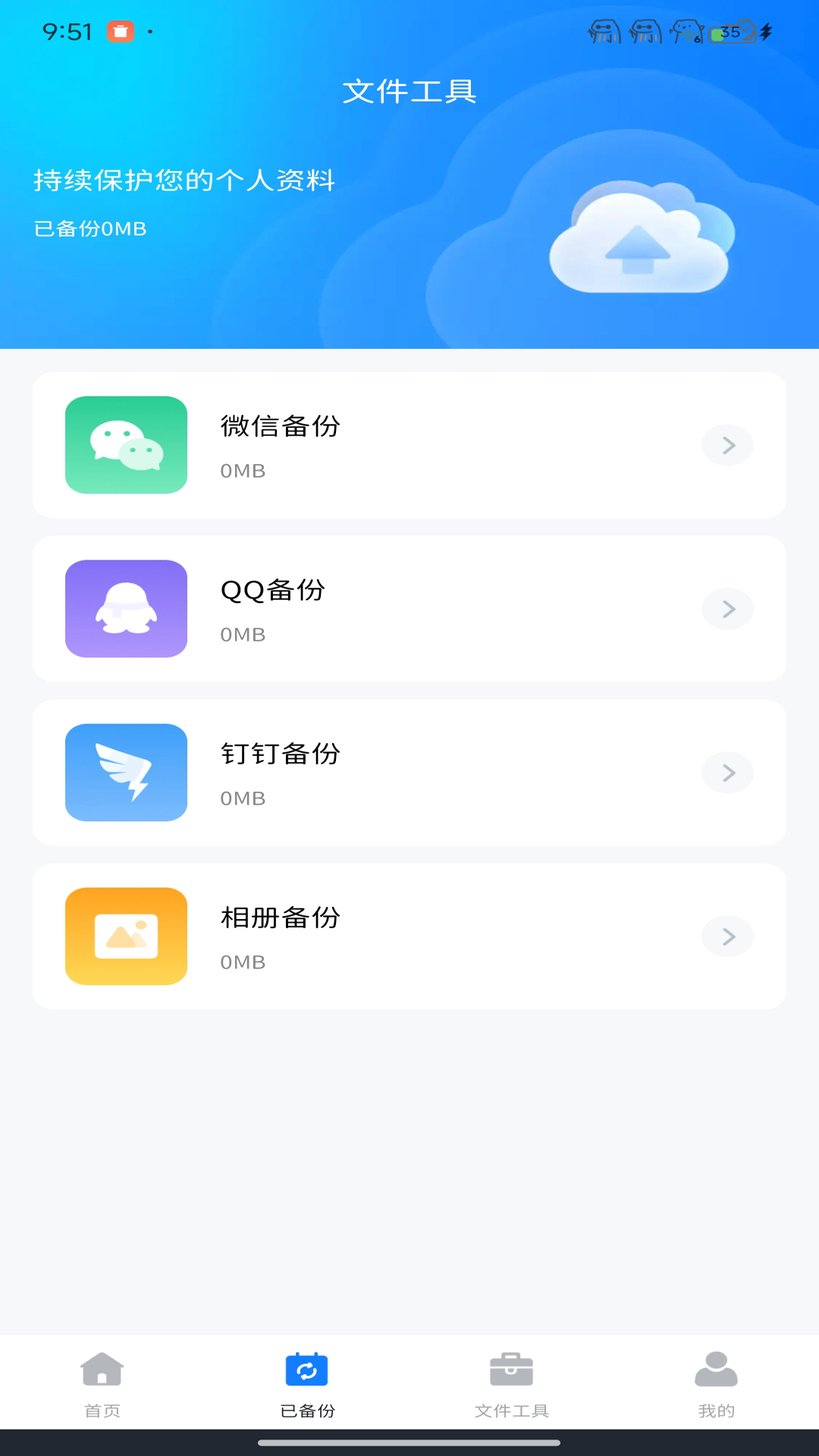The height and width of the screenshot is (1456, 819).
Task: Select the WeChat backup icon
Action: pos(126,445)
